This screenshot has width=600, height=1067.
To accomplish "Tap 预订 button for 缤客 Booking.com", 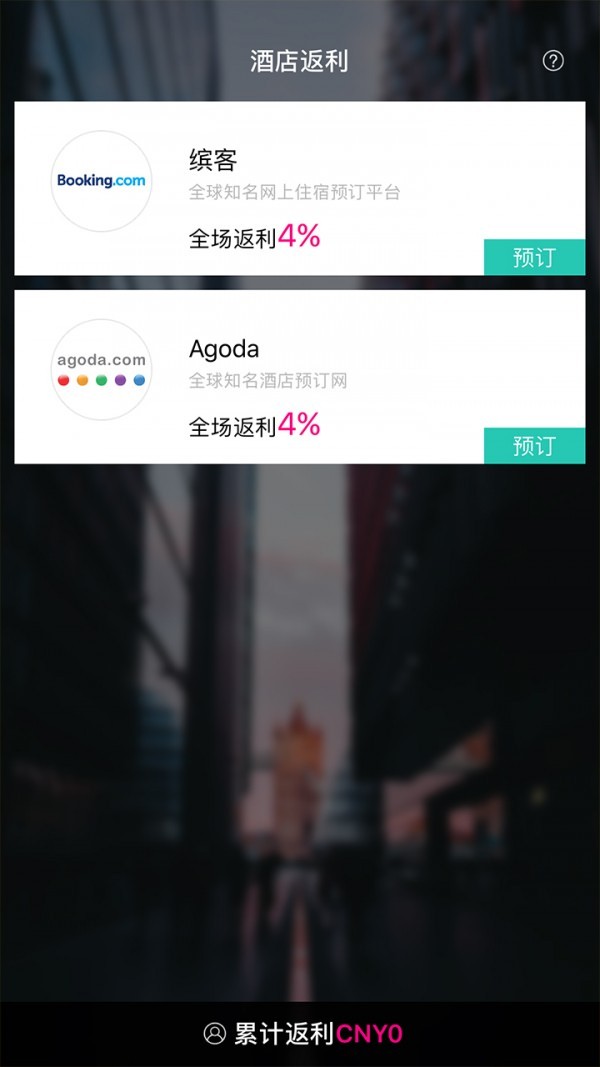I will coord(534,257).
